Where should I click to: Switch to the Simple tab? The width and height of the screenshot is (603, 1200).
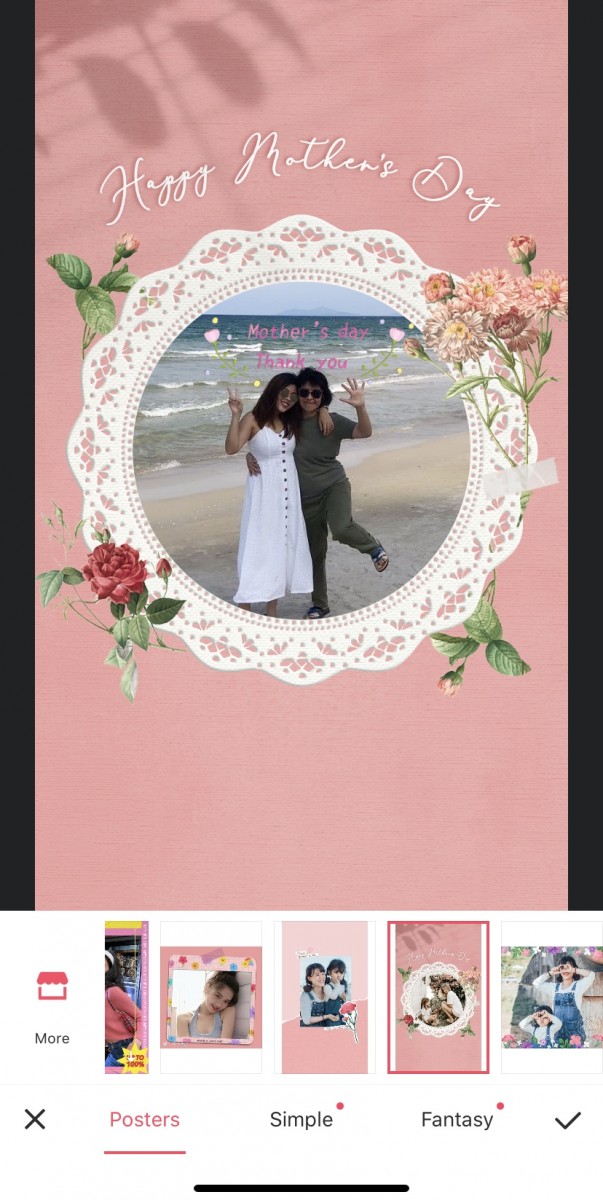301,1120
